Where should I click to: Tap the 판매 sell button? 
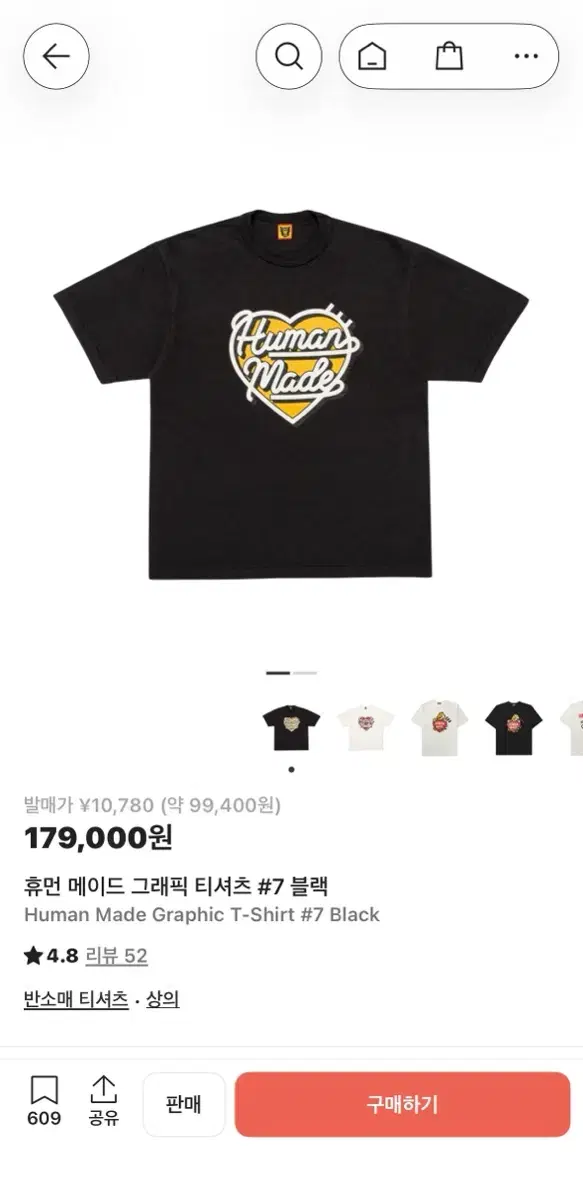[x=183, y=1104]
